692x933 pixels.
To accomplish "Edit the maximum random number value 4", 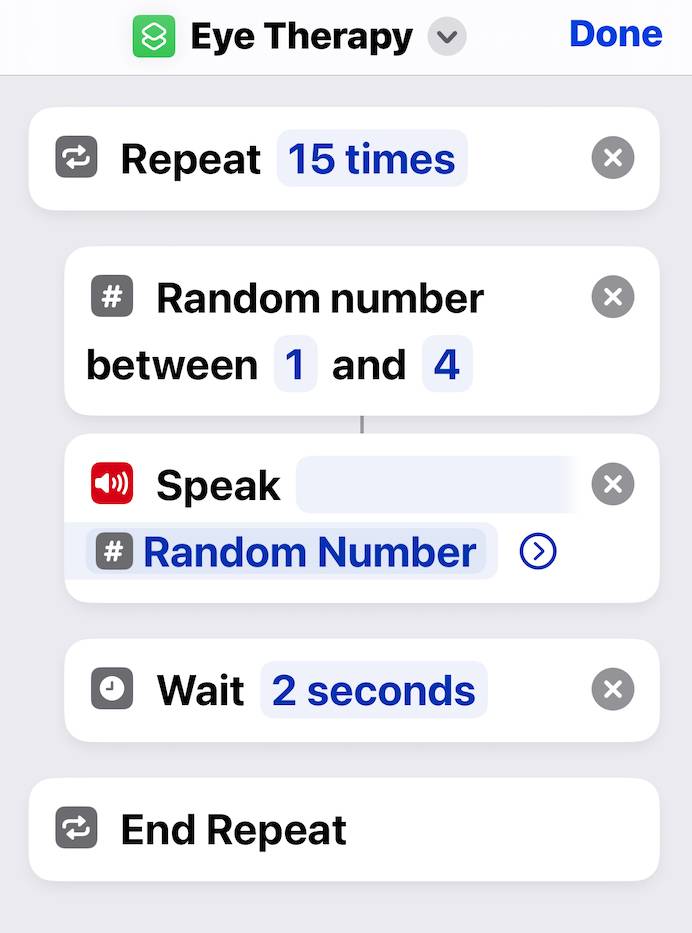I will point(446,365).
